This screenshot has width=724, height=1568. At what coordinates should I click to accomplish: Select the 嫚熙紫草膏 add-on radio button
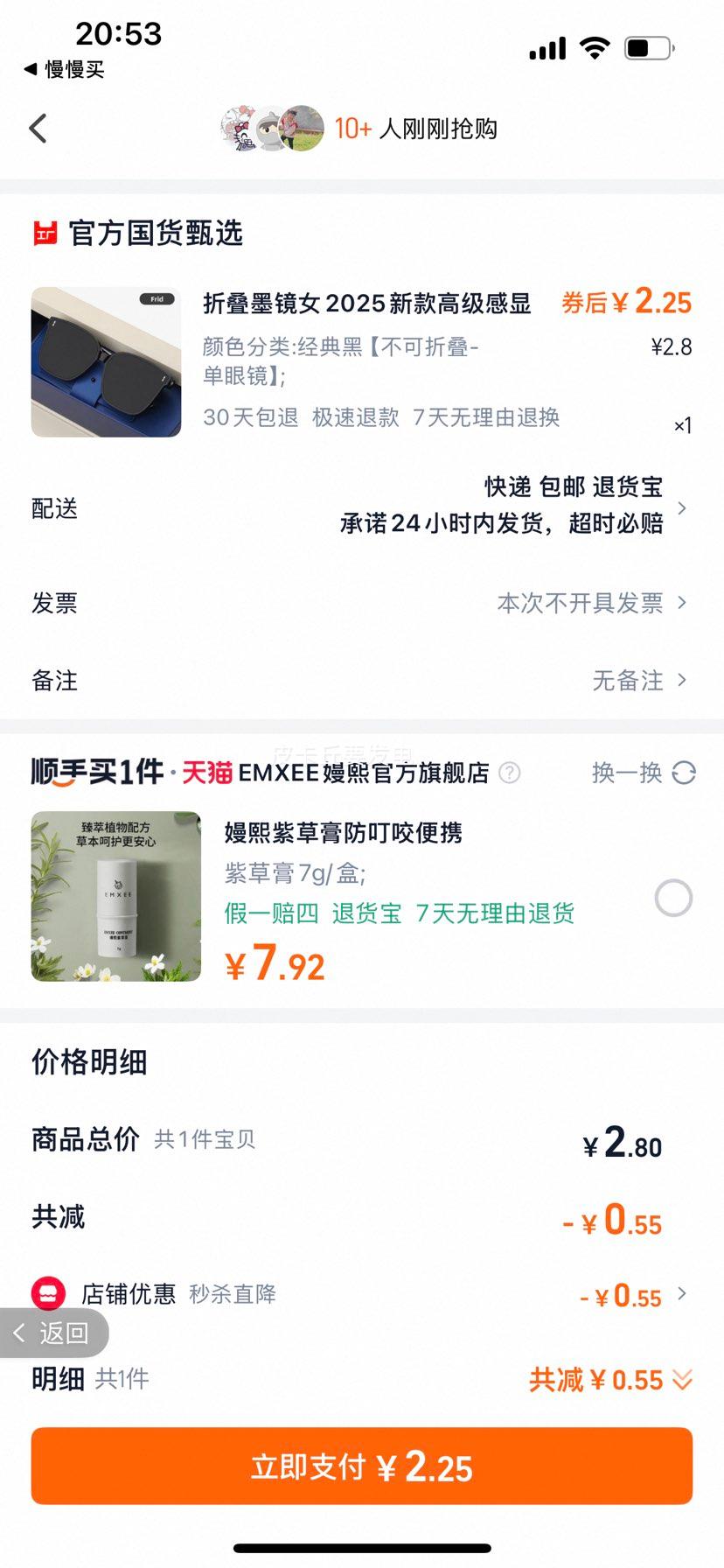[x=673, y=898]
